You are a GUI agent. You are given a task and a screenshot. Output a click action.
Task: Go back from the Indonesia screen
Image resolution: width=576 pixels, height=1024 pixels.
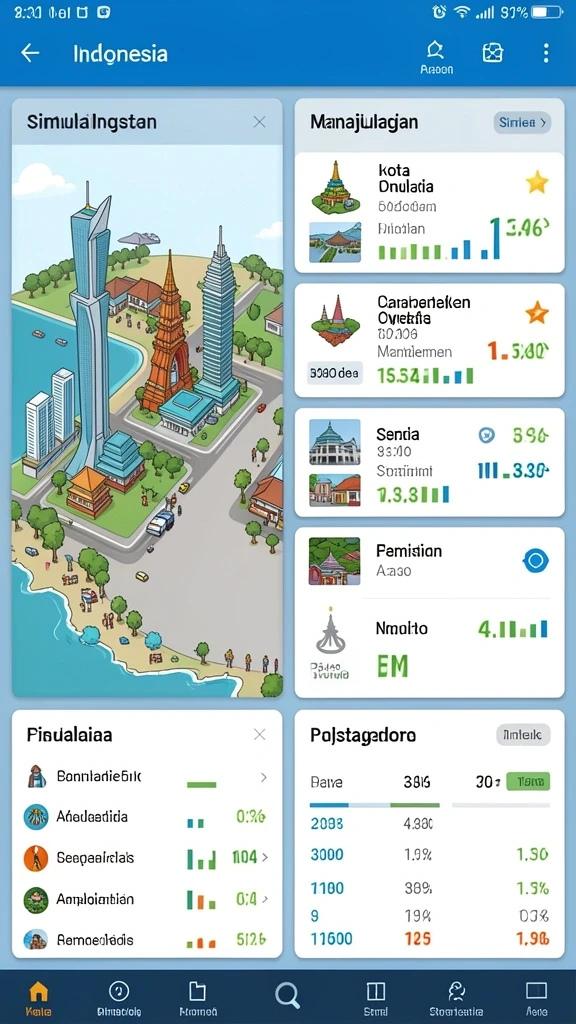point(30,53)
